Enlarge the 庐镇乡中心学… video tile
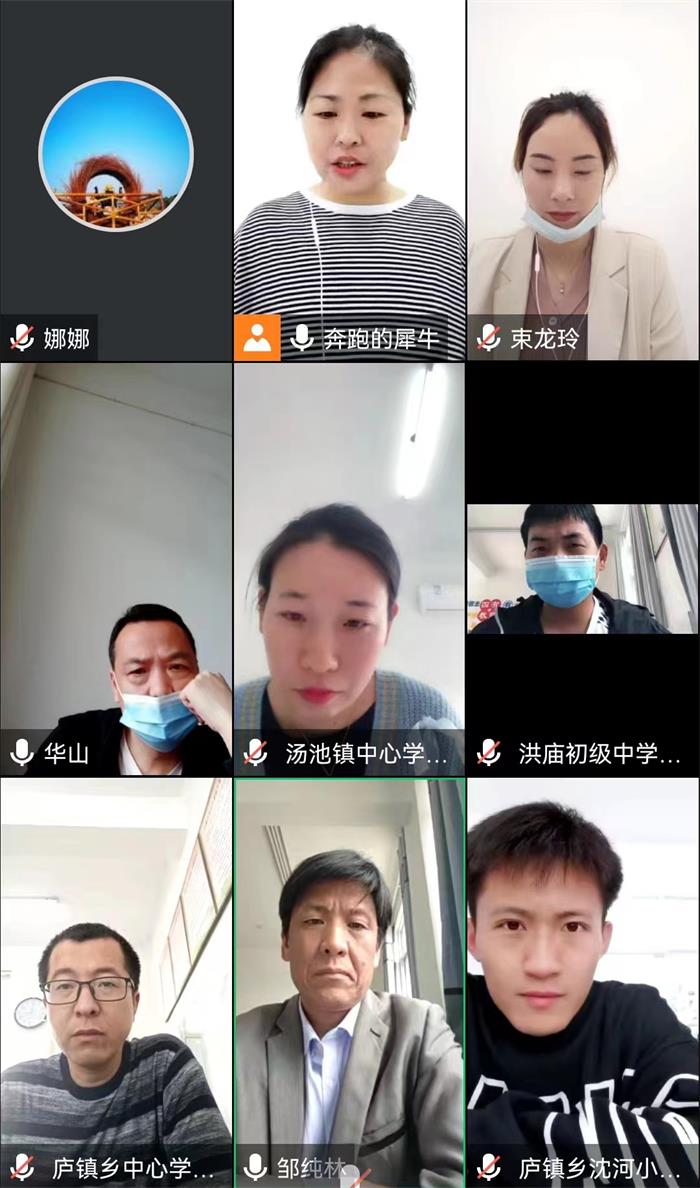 (x=116, y=980)
